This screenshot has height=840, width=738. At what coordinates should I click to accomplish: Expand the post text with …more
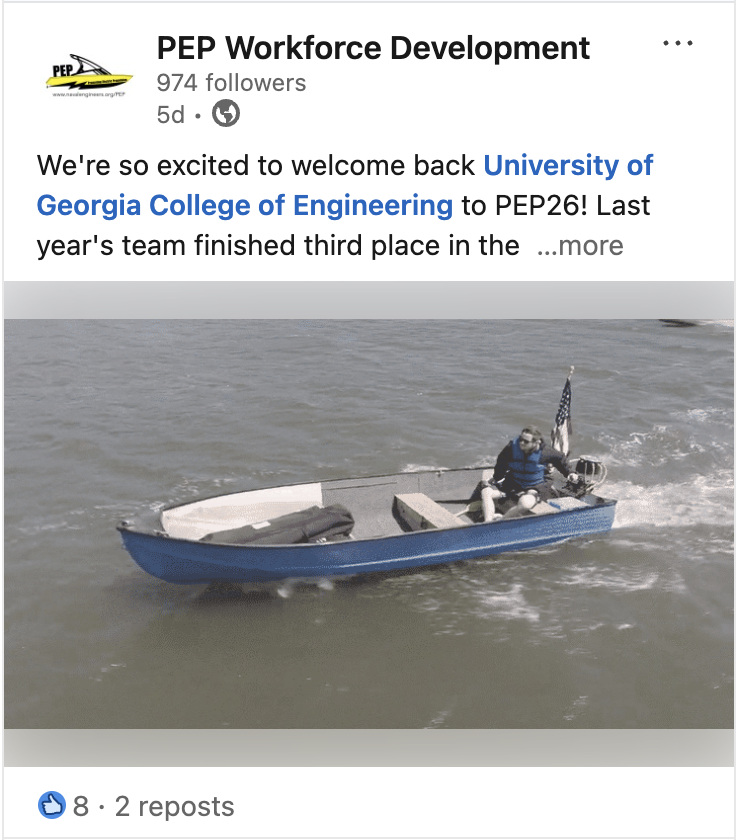click(x=580, y=246)
